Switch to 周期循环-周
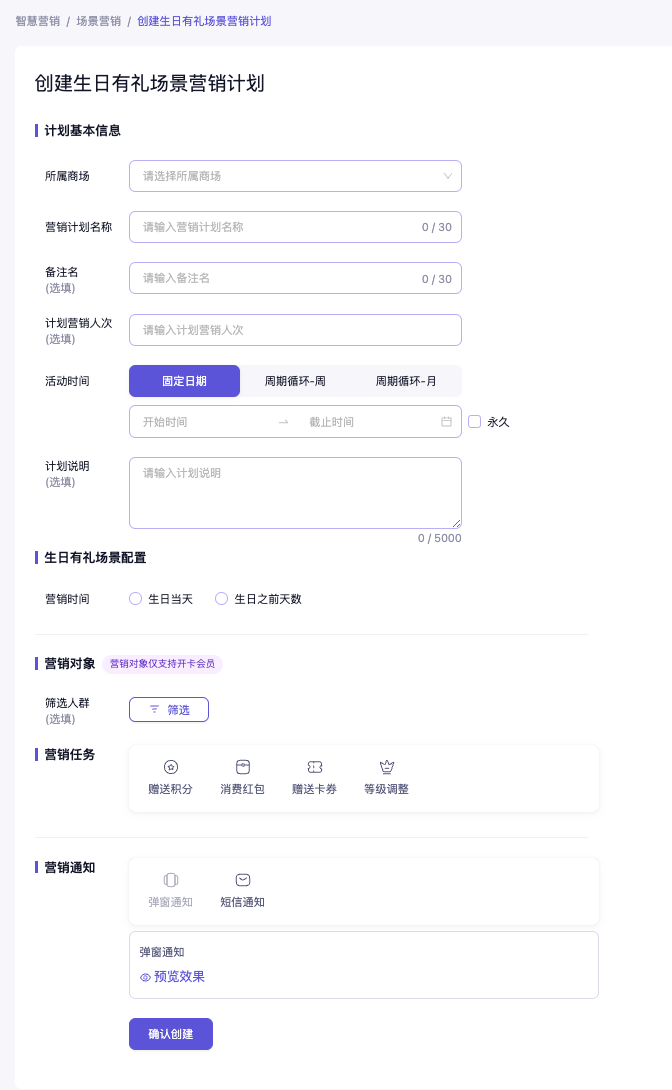The width and height of the screenshot is (672, 1090). [295, 381]
